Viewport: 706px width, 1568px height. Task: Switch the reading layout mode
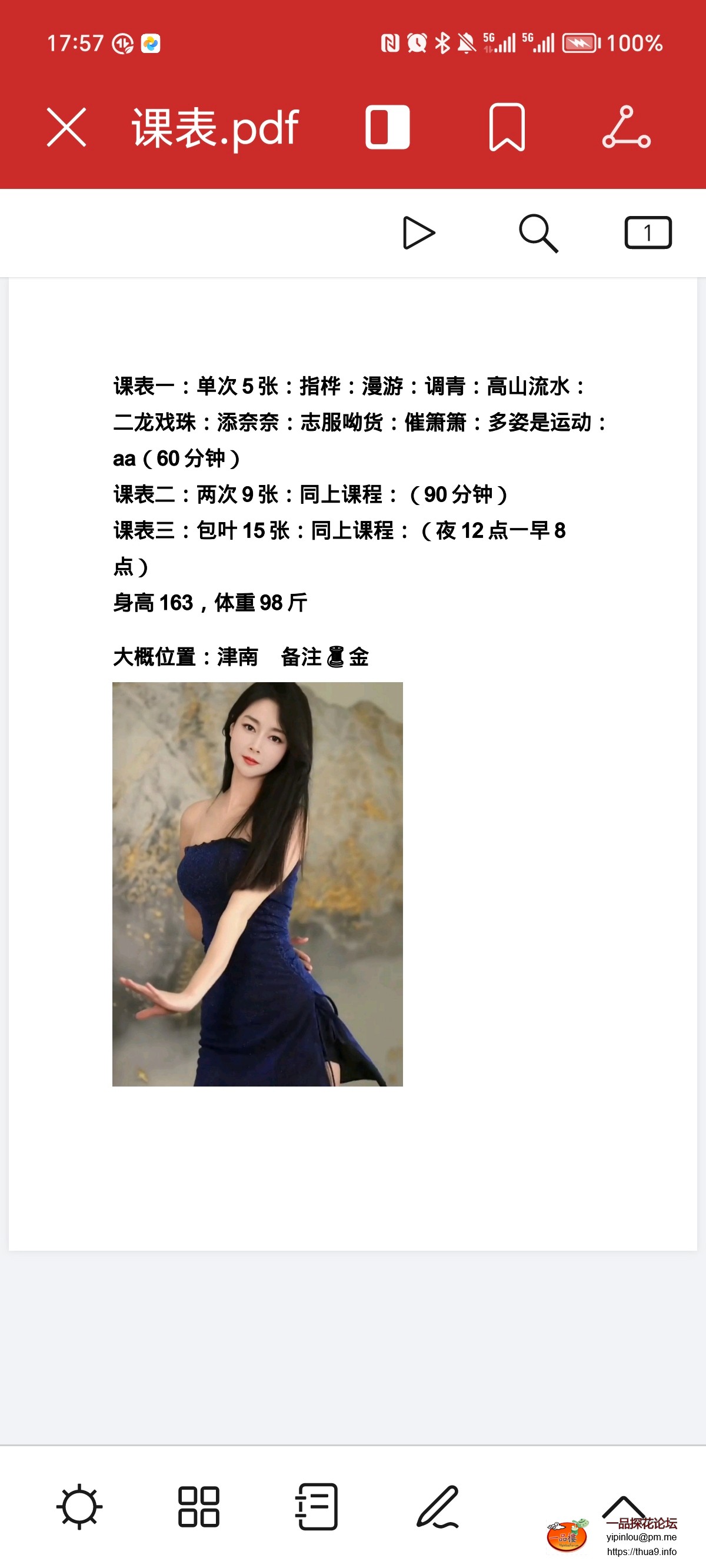click(387, 127)
